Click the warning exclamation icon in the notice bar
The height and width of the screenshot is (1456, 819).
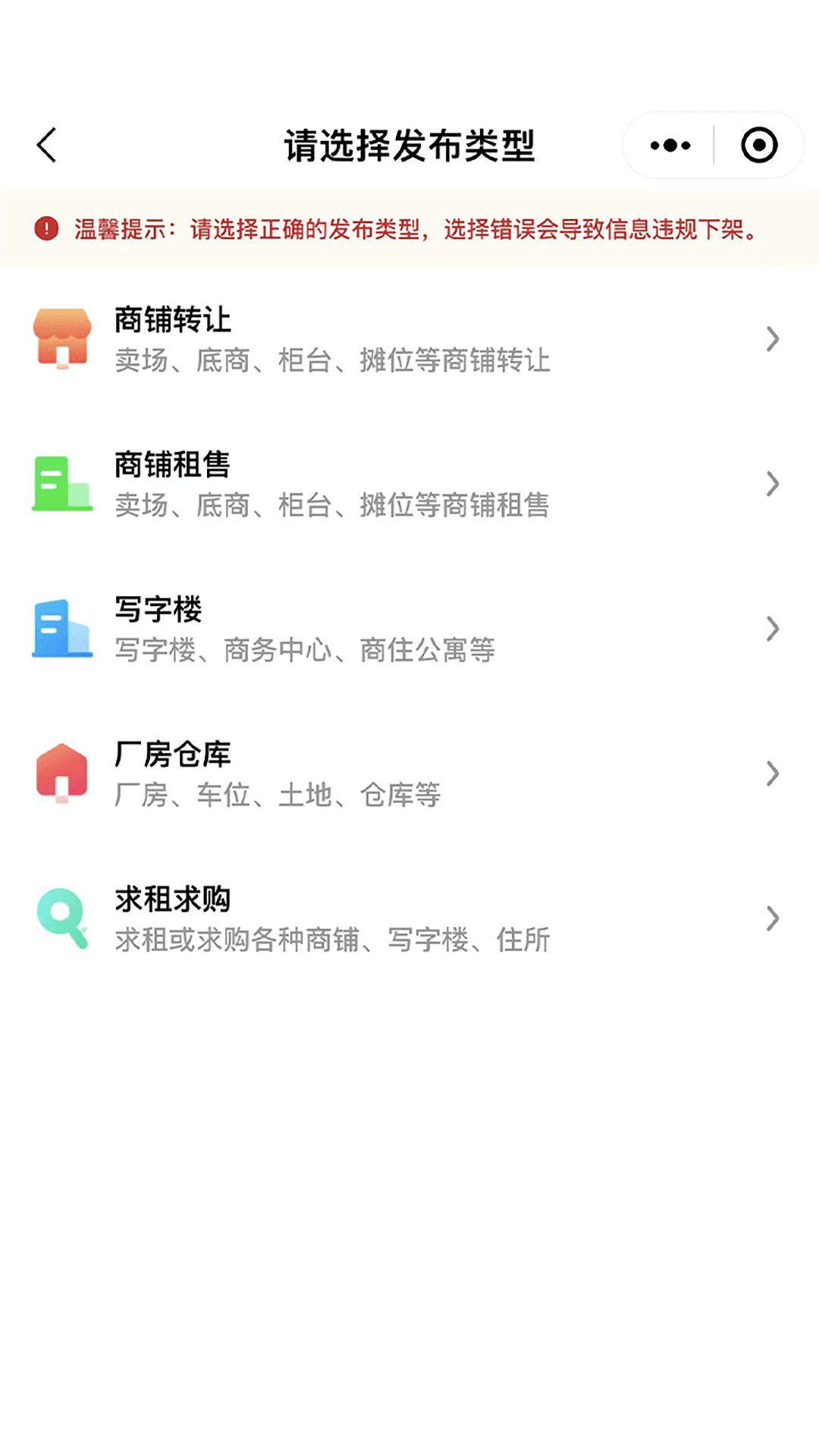[45, 229]
